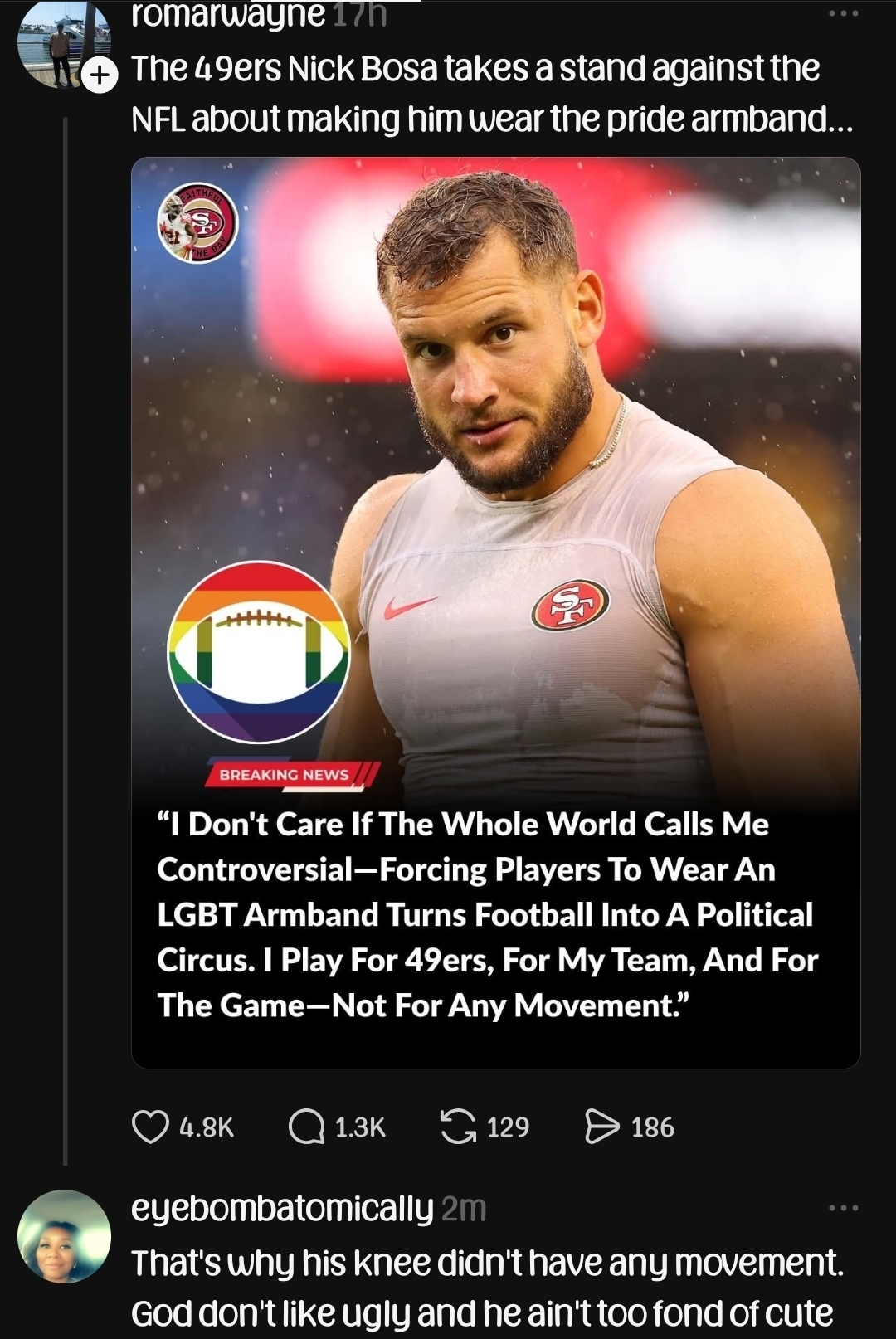
Task: Share romarwayne's post via send icon
Action: point(601,1127)
